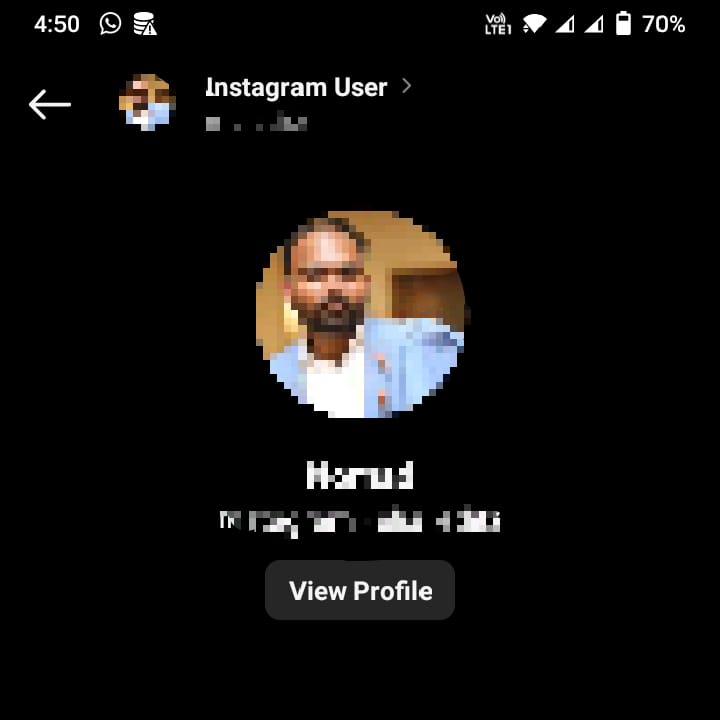Tap the View Profile button
Screen dimensions: 720x720
tap(360, 590)
